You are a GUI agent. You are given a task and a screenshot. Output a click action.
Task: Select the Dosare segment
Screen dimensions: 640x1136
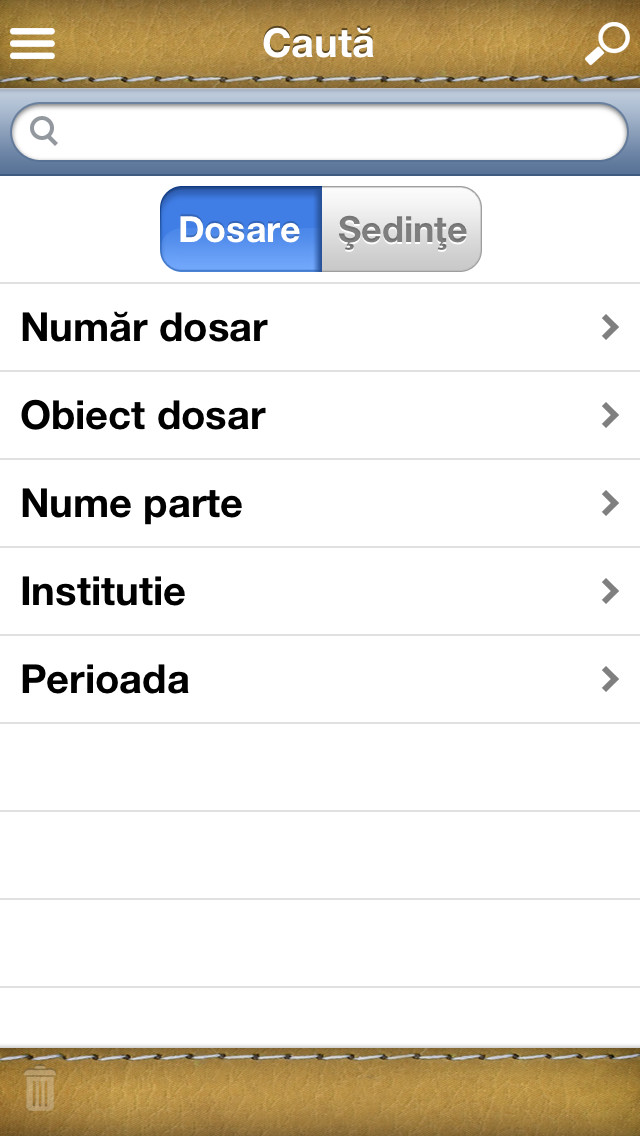click(x=241, y=229)
